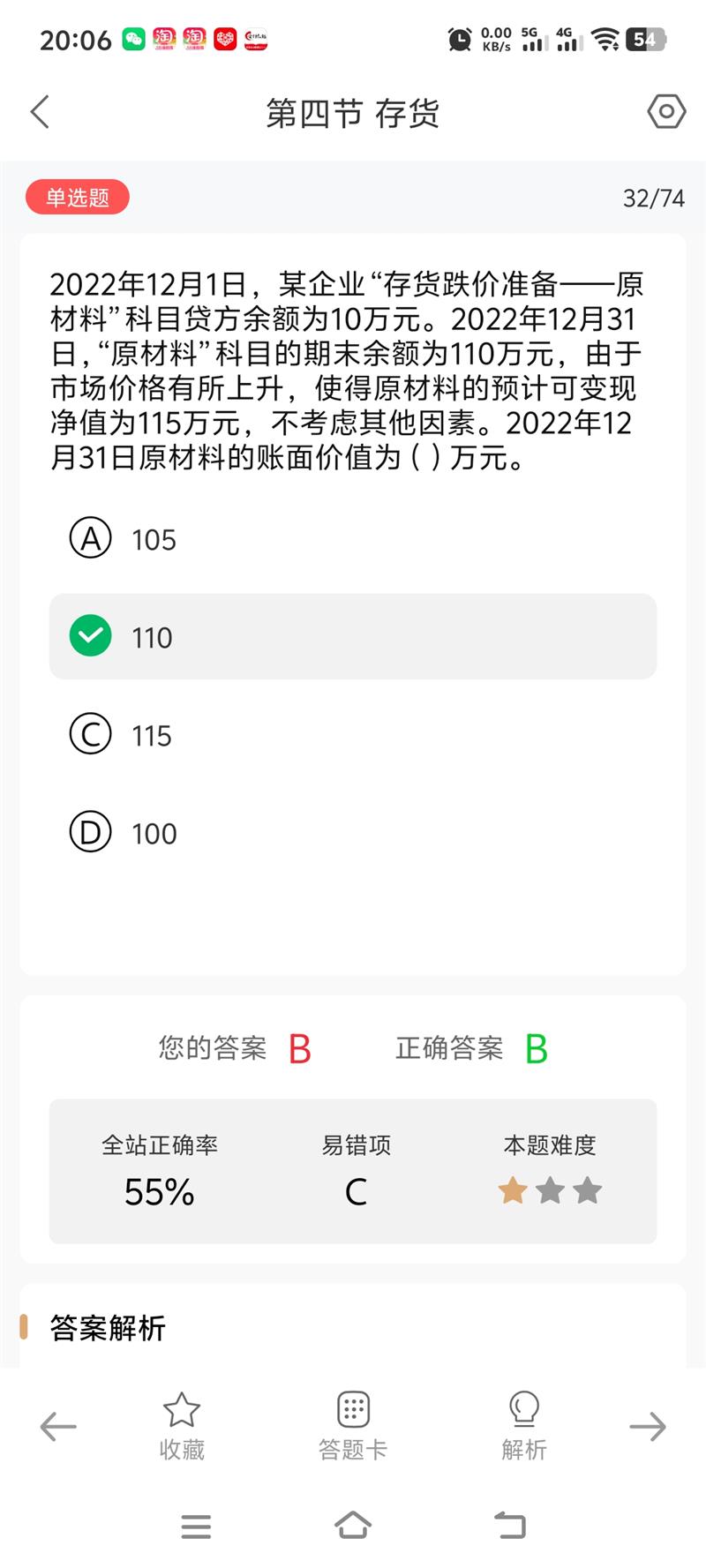Advance to the next question arrow
The image size is (706, 1568).
click(647, 1427)
